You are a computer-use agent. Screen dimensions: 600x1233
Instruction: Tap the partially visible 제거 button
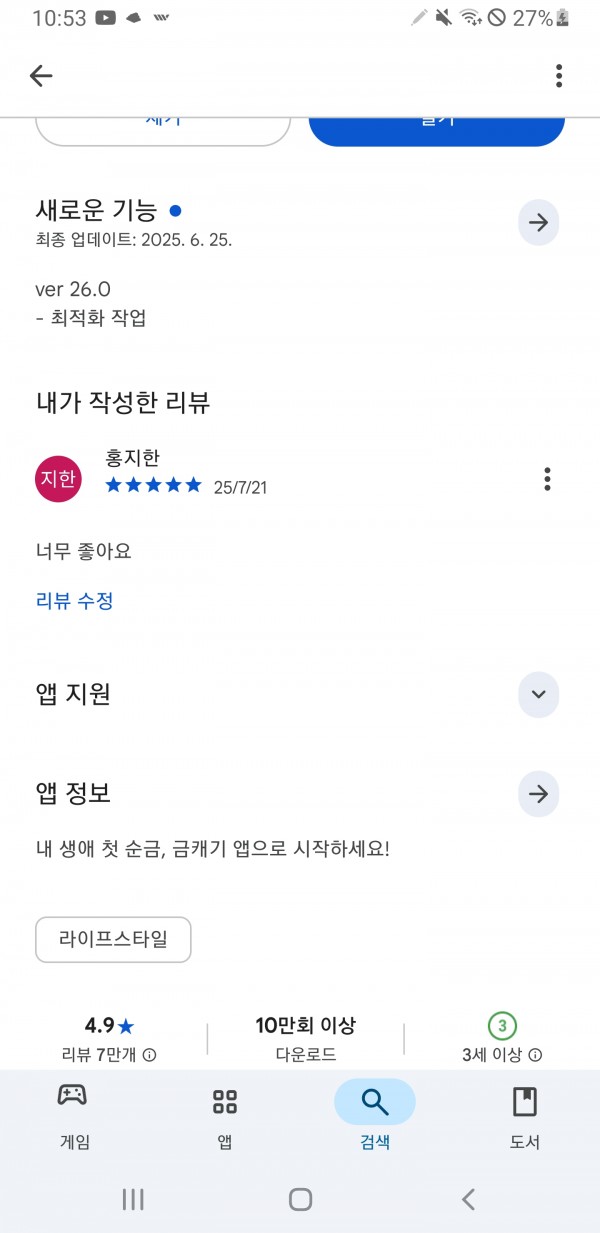[163, 130]
